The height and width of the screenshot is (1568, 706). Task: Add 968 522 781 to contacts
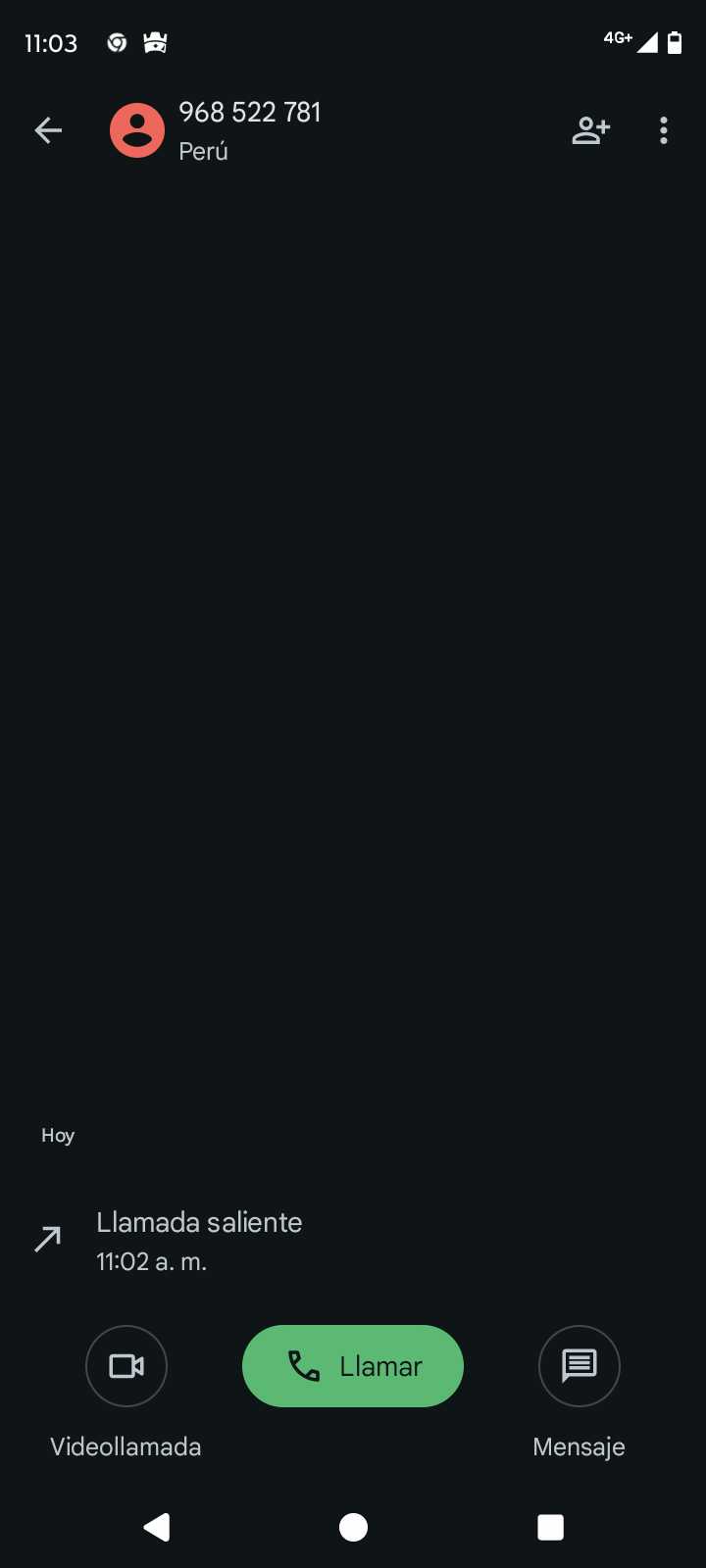(590, 130)
